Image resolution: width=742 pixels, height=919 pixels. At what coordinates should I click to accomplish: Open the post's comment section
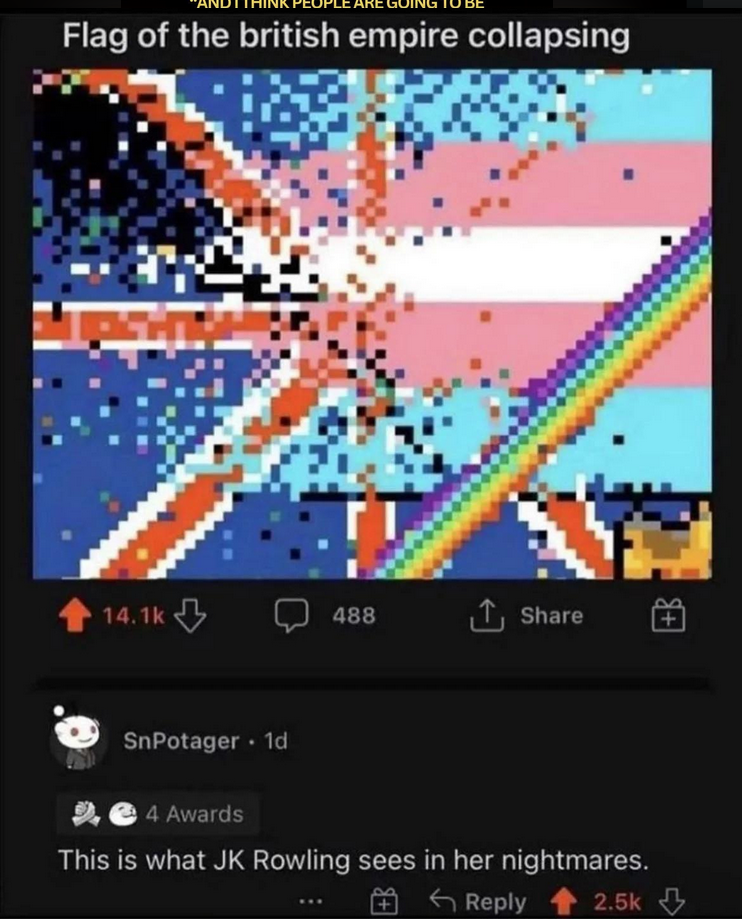click(x=291, y=615)
